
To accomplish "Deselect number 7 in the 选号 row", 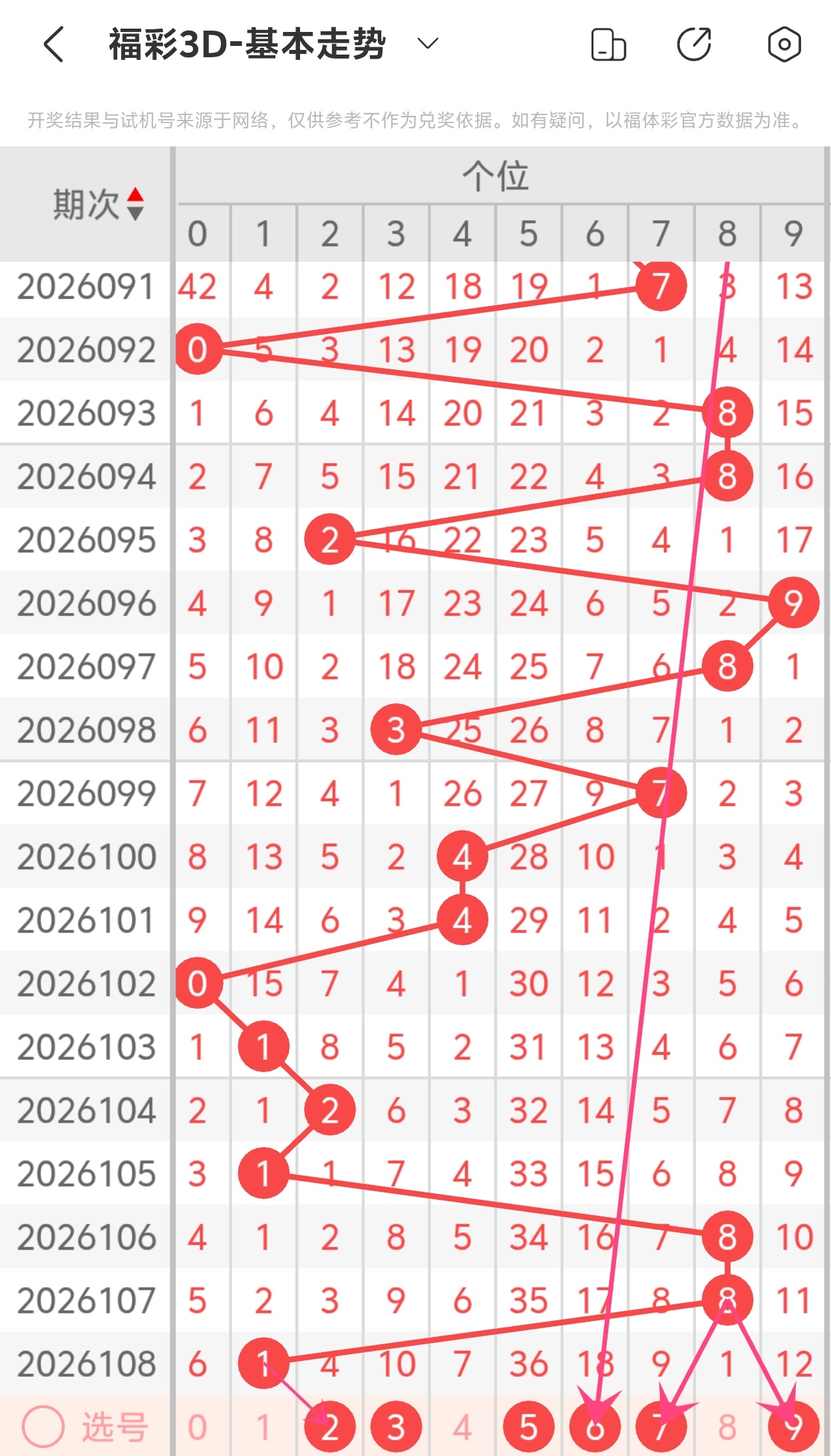I will click(x=661, y=1427).
